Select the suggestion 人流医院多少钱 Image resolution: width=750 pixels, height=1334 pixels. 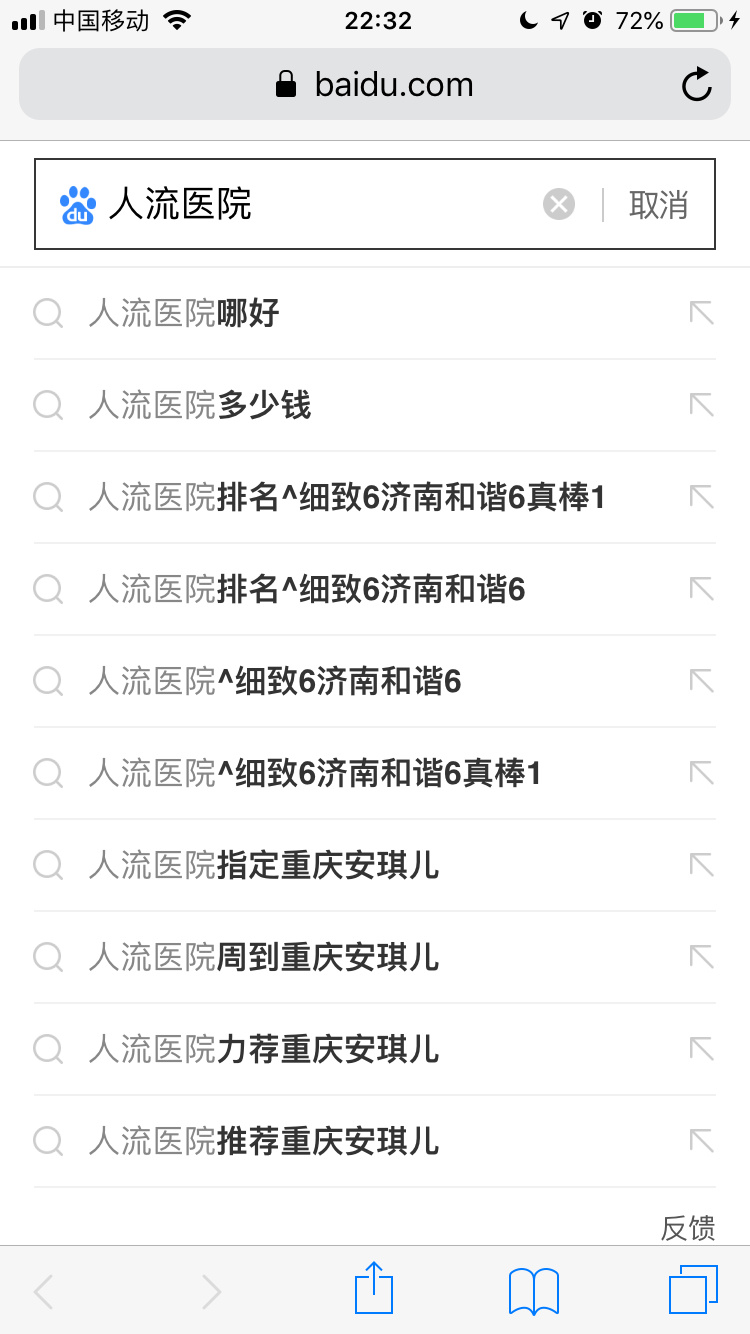coord(375,405)
